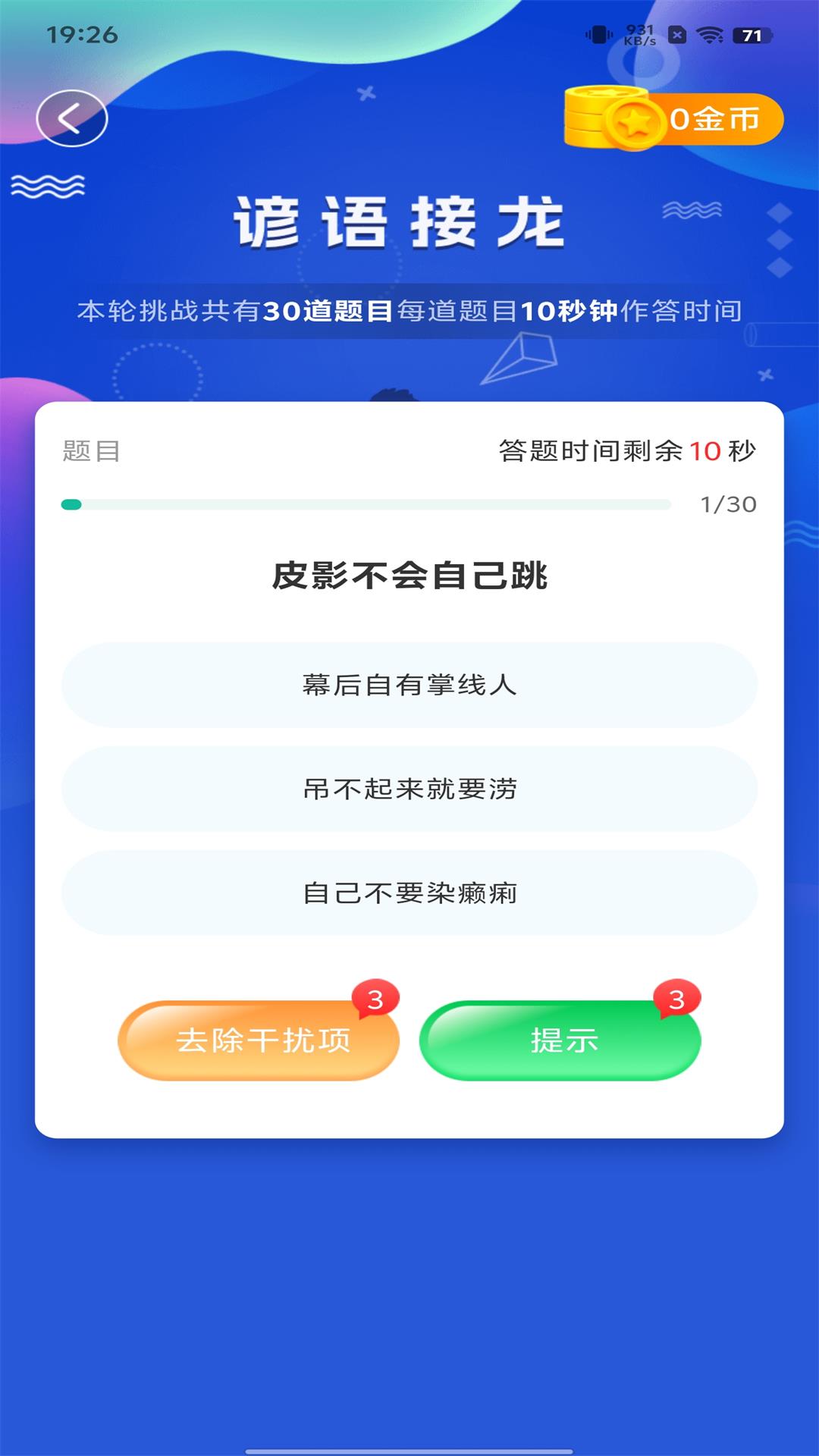Pick answer 自己不要染癞痢
Viewport: 819px width, 1456px height.
[x=409, y=893]
